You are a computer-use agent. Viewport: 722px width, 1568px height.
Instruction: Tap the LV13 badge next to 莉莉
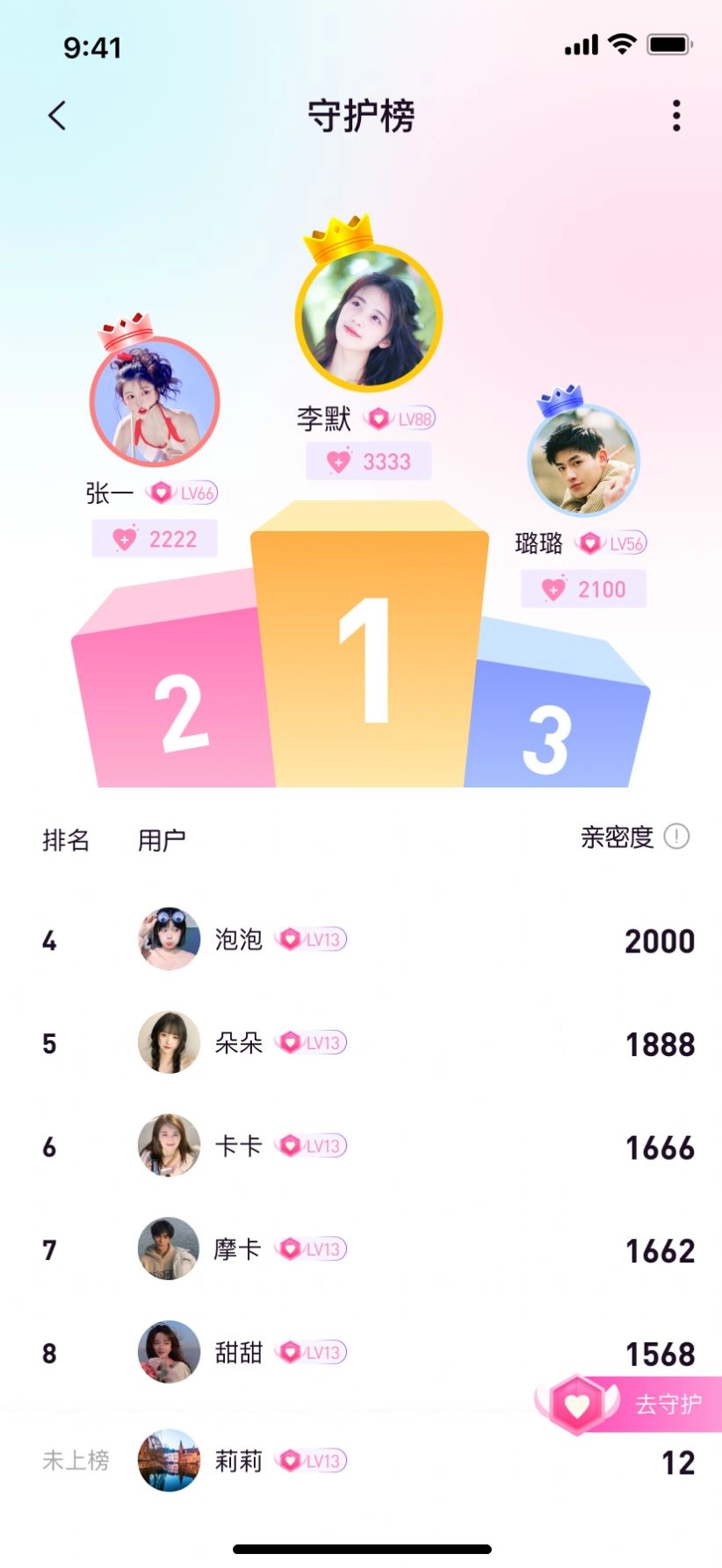tap(312, 1461)
